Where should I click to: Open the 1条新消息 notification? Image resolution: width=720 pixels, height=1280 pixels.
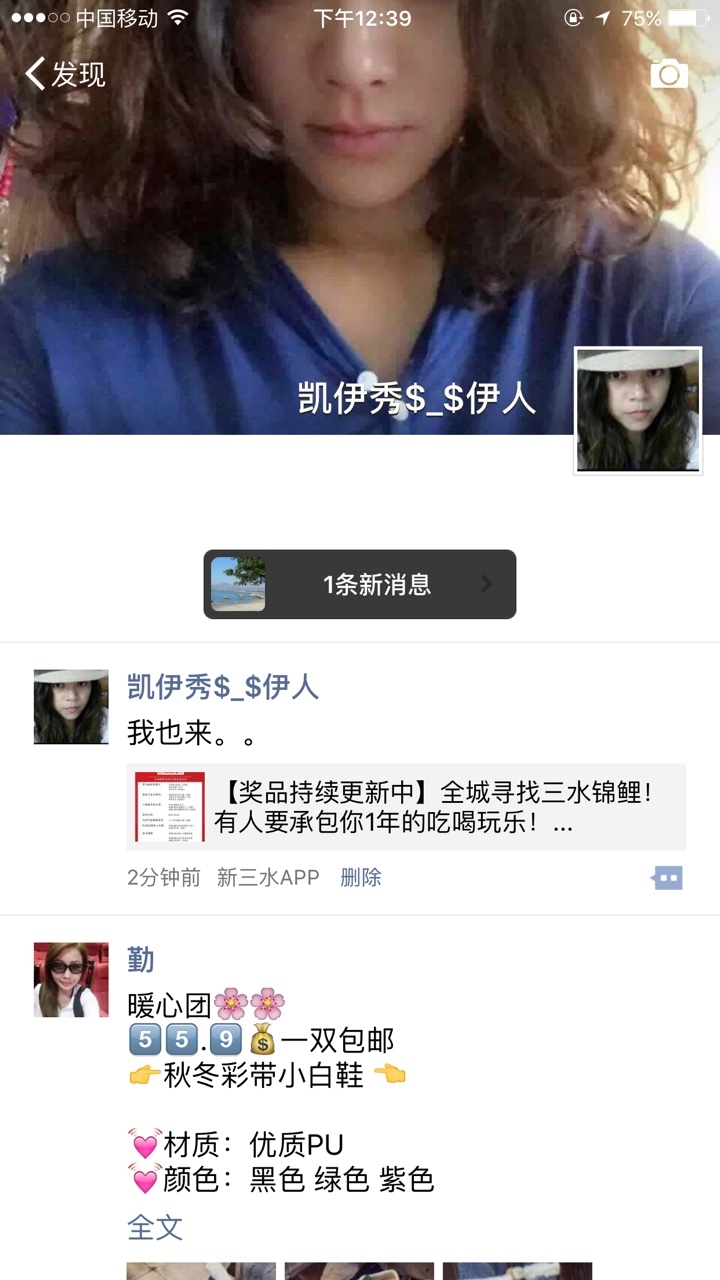coord(360,584)
